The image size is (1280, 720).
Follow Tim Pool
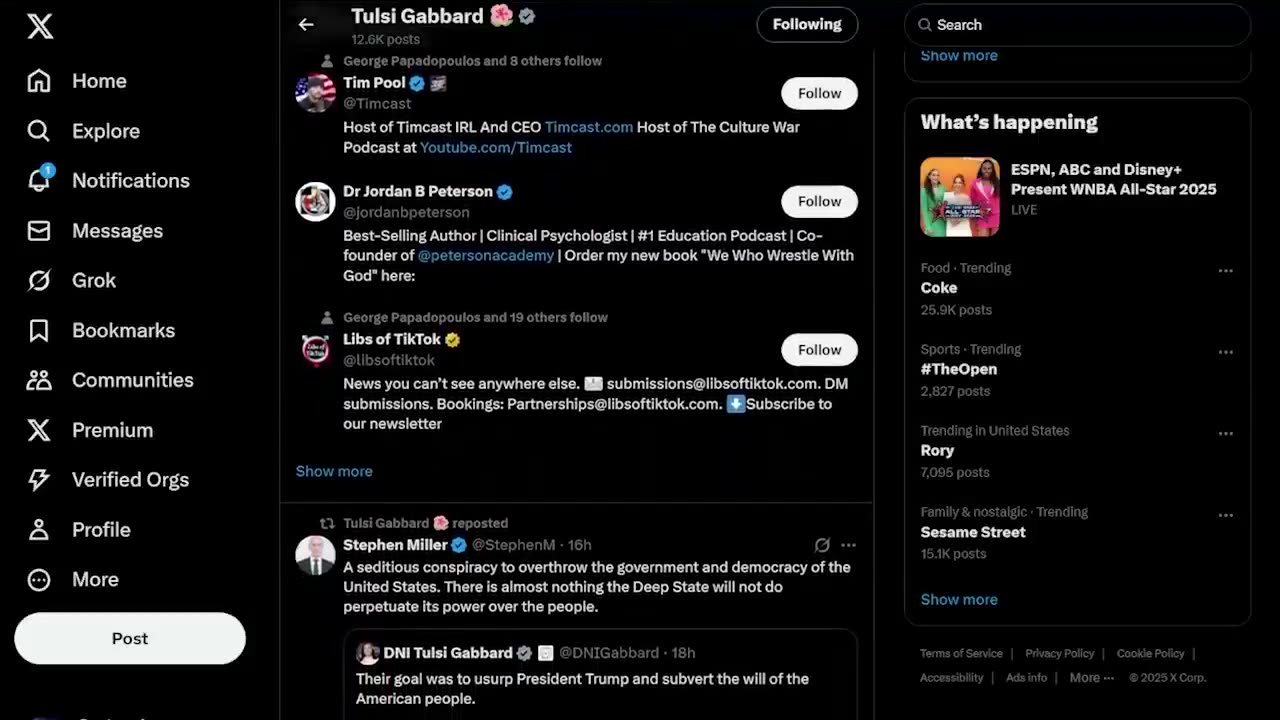tap(819, 93)
